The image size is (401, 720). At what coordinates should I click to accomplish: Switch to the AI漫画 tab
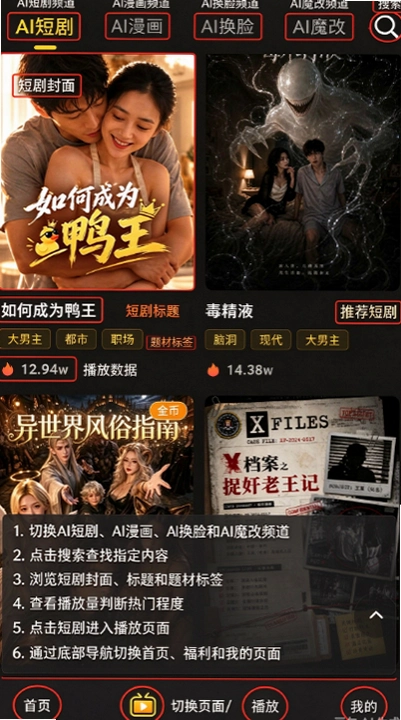coord(137,27)
